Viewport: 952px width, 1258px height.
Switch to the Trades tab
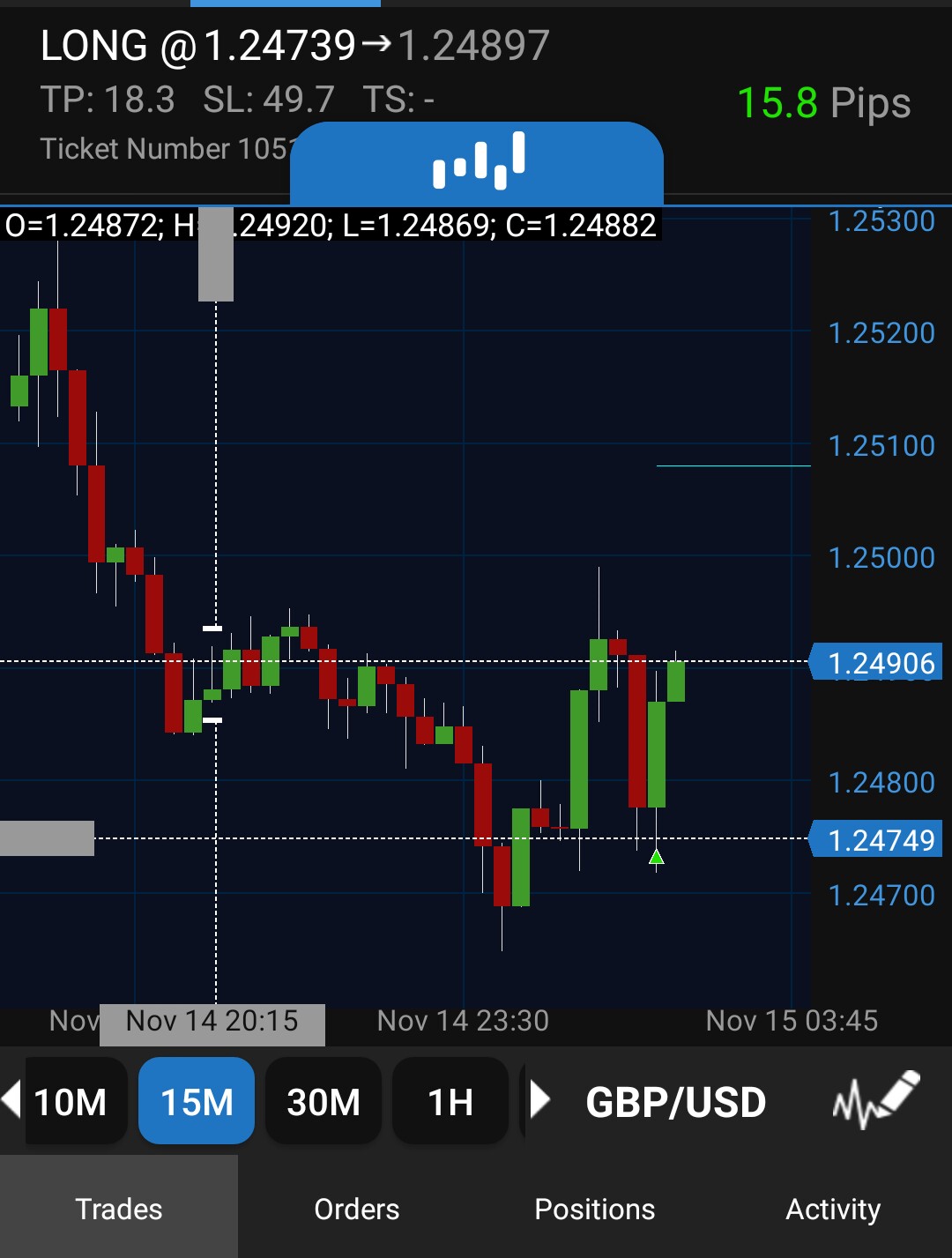point(119,1209)
